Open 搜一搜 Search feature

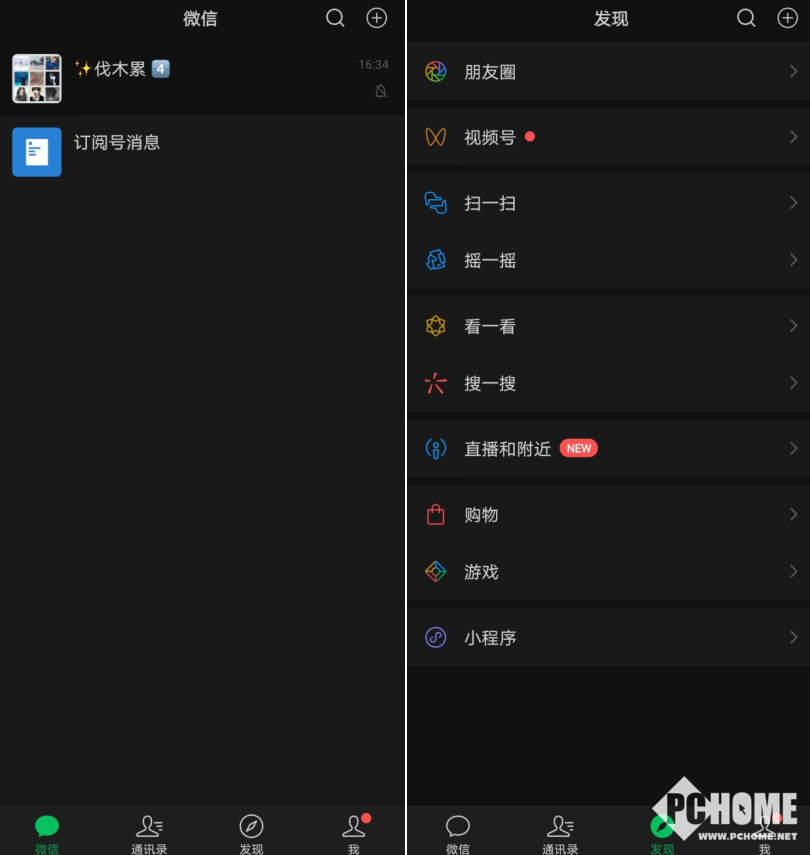click(608, 383)
